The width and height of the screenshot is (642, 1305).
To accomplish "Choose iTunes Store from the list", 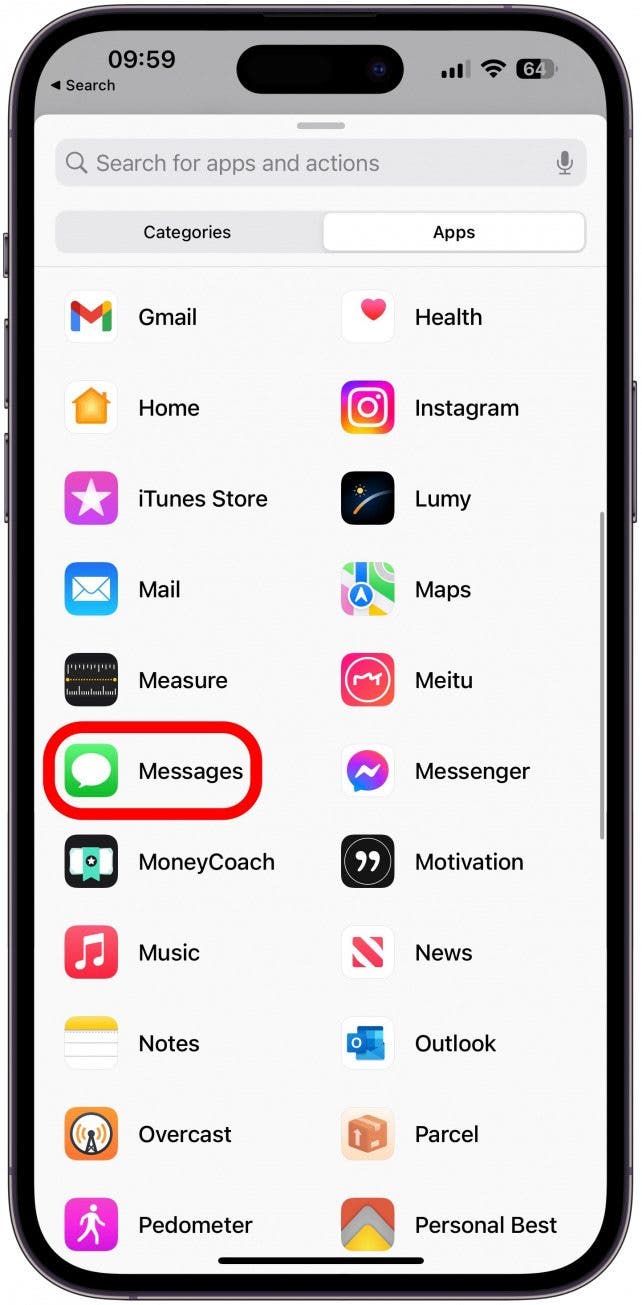I will point(200,499).
